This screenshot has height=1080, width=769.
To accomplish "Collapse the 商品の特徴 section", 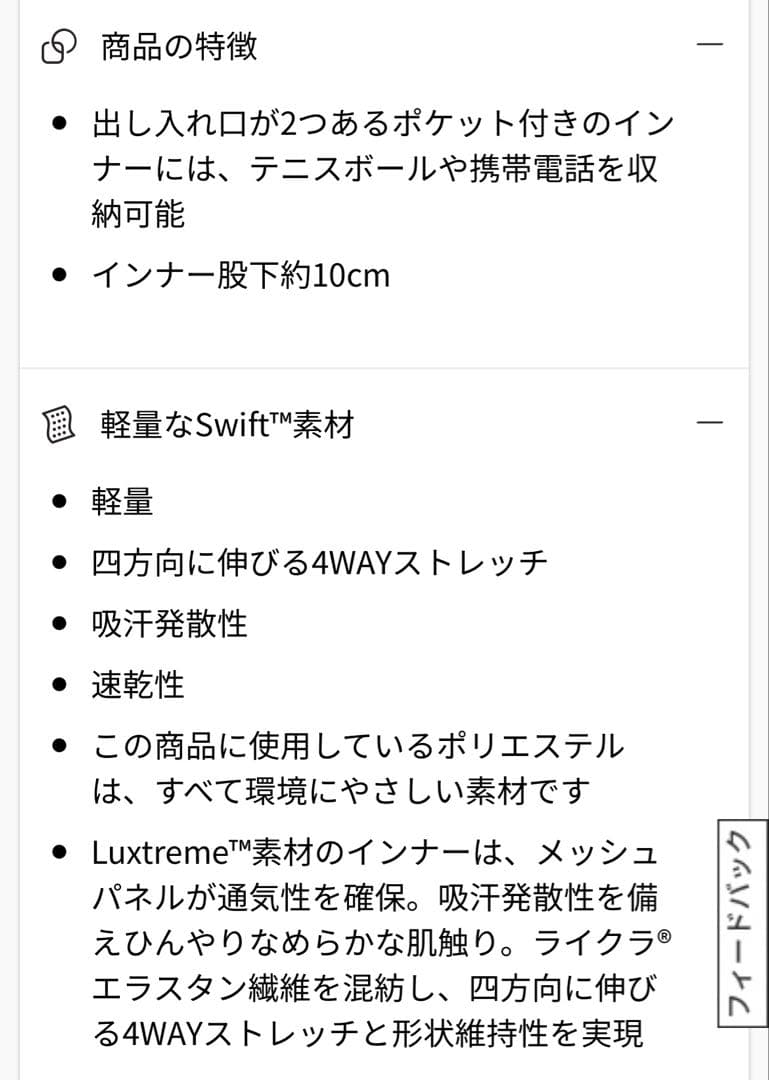I will click(708, 45).
